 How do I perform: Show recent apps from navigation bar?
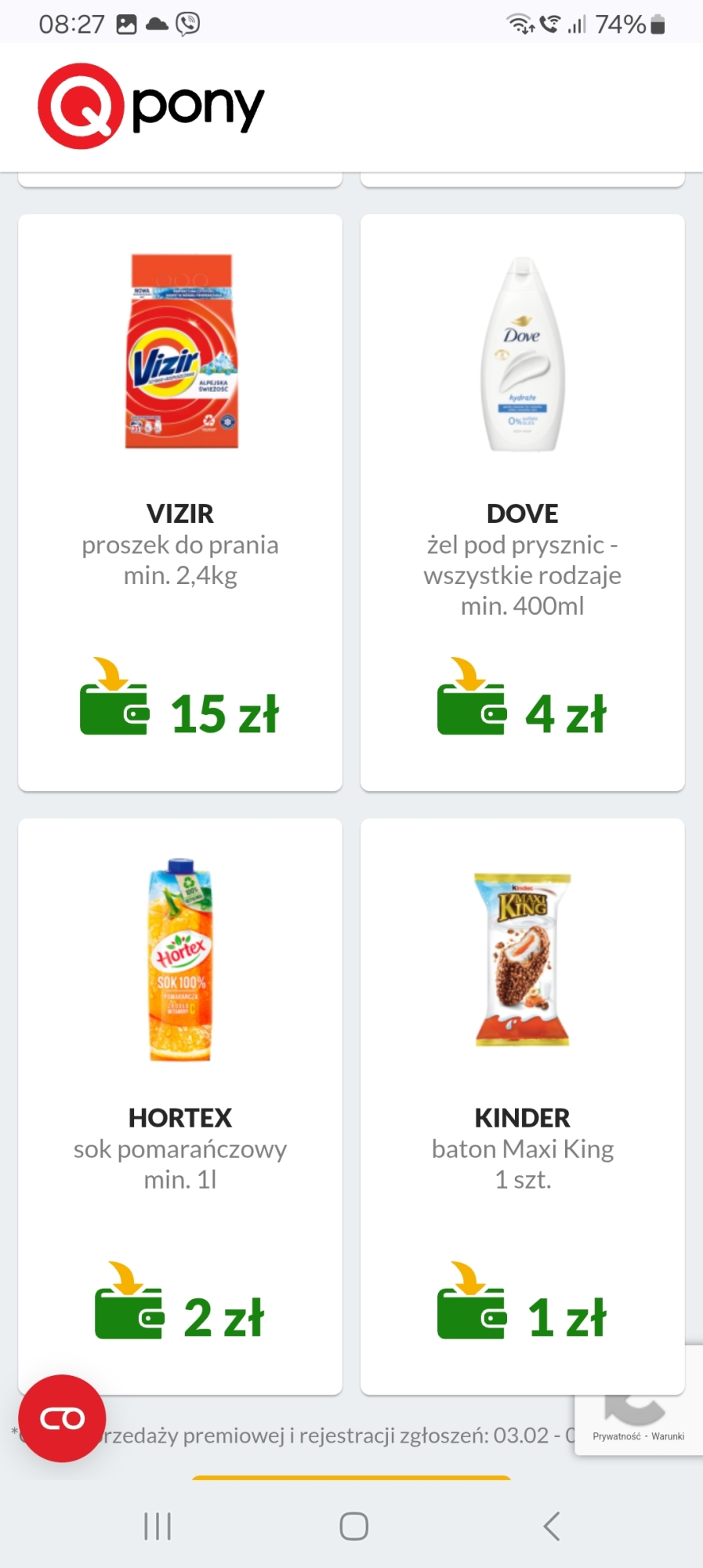(158, 1526)
